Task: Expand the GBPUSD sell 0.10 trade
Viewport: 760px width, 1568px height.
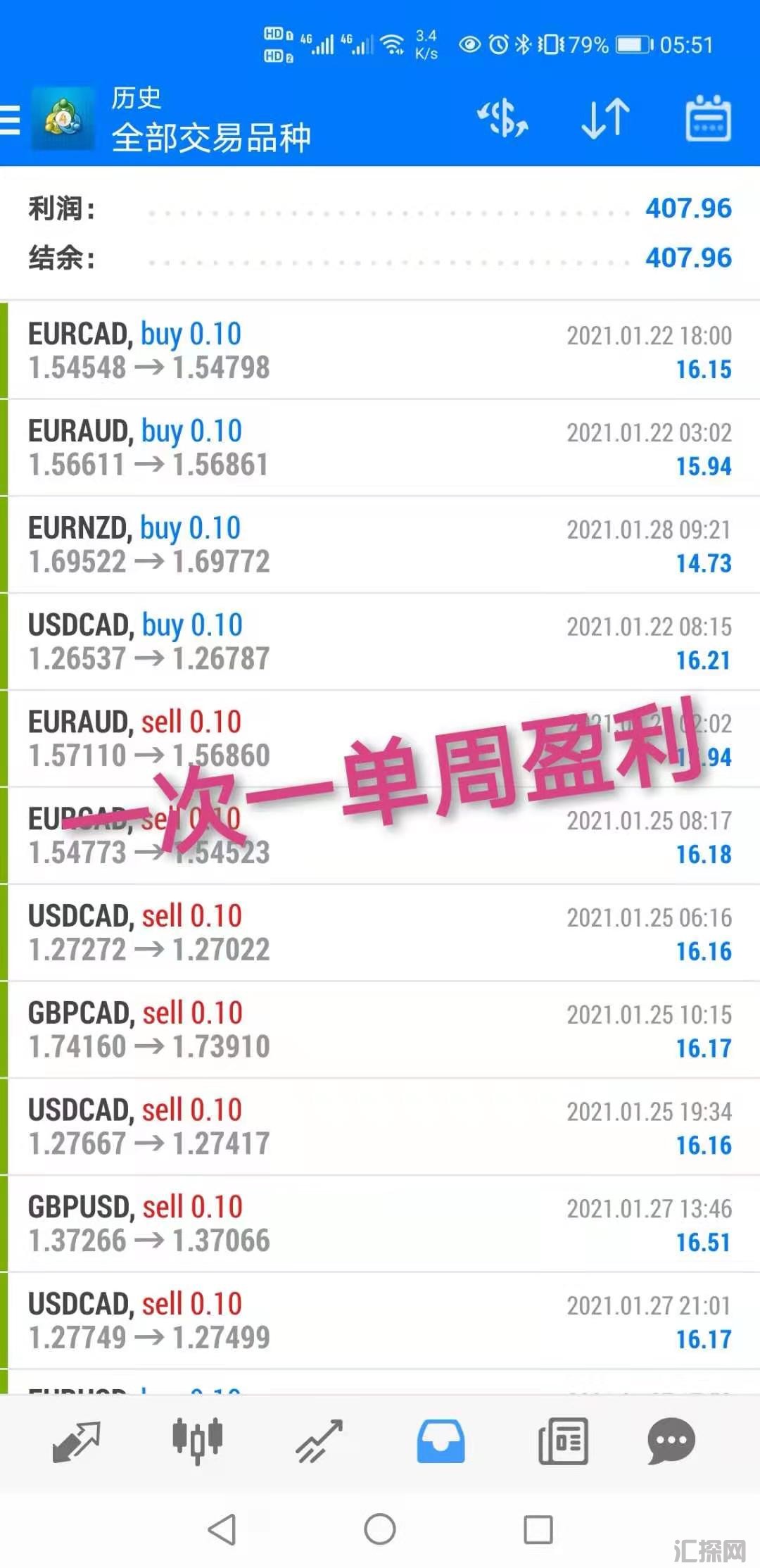Action: pyautogui.click(x=380, y=1224)
